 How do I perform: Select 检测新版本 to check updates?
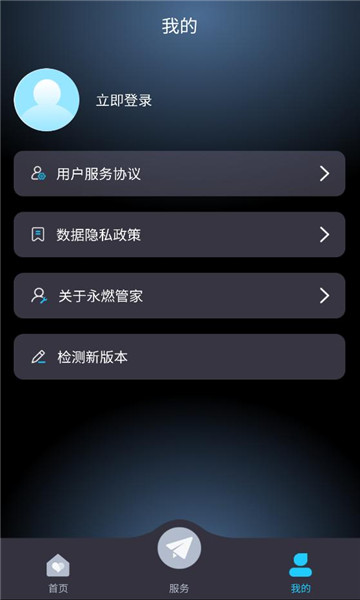[x=179, y=357]
